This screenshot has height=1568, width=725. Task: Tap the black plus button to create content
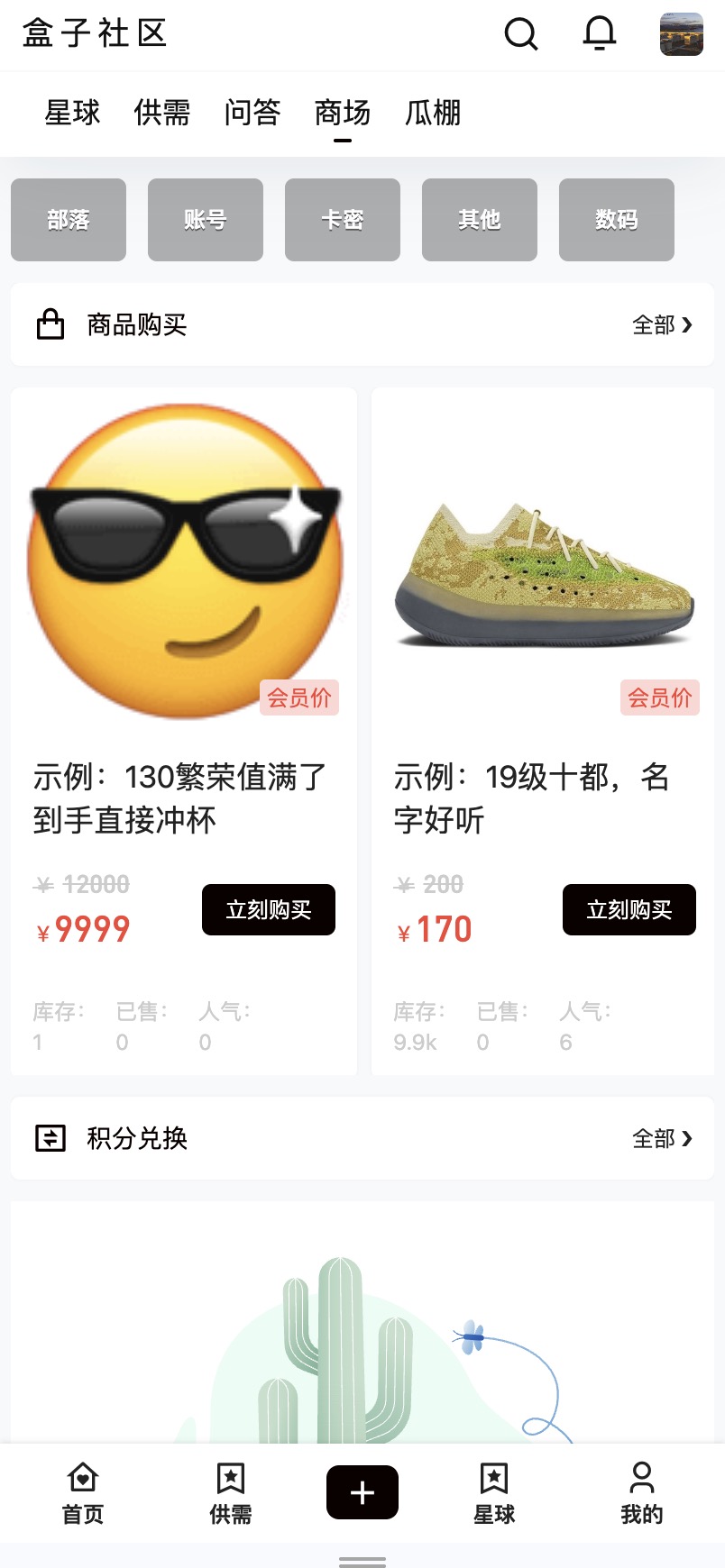tap(362, 1491)
